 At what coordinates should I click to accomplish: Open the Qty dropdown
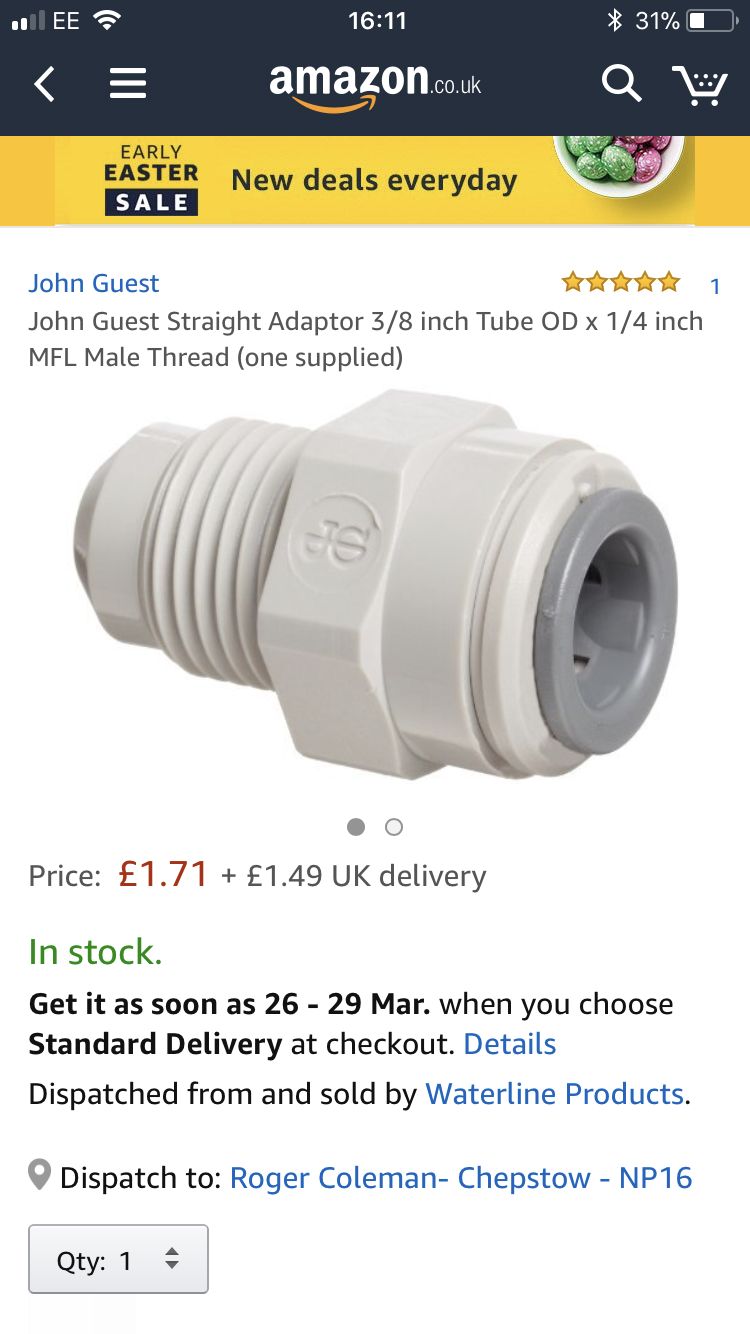point(118,1260)
